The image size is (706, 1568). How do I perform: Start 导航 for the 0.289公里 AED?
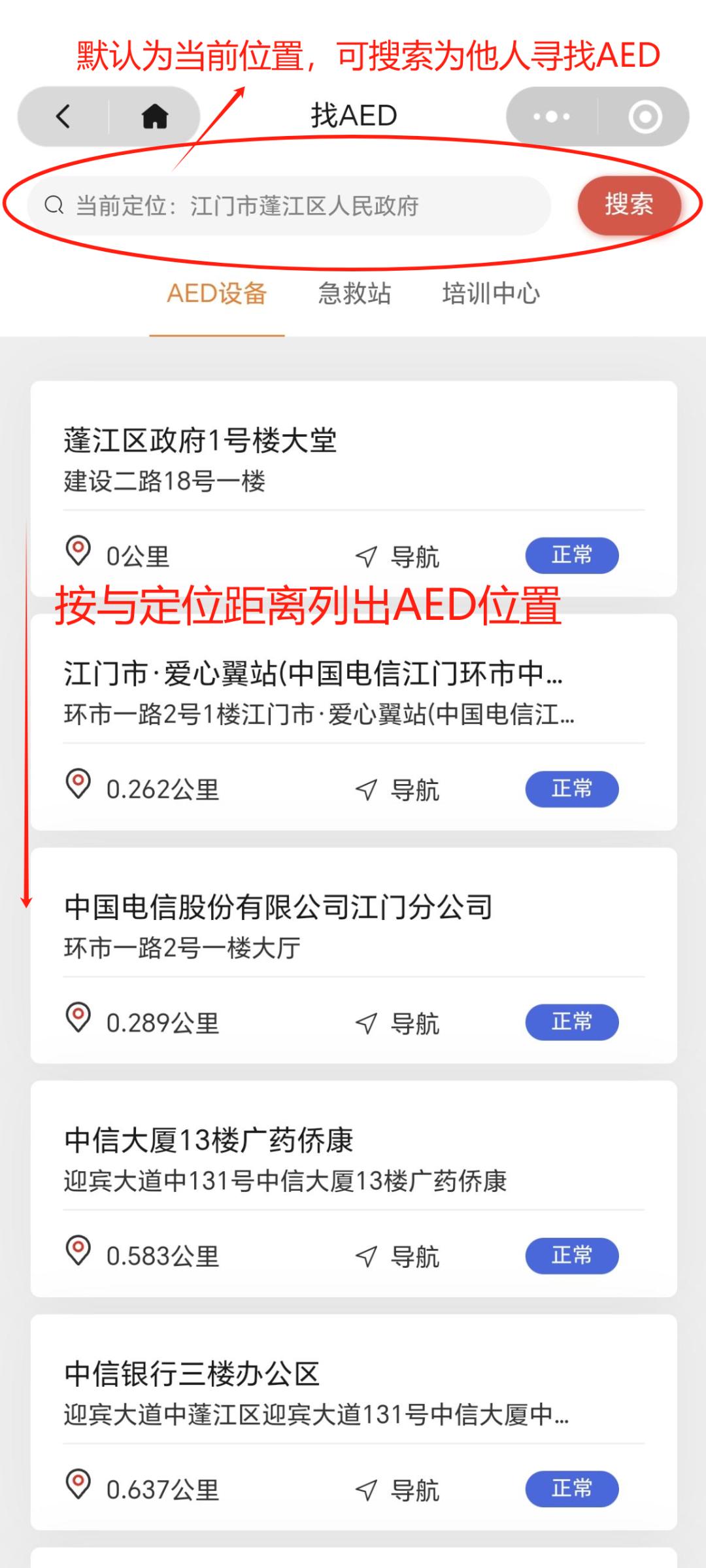point(398,1023)
